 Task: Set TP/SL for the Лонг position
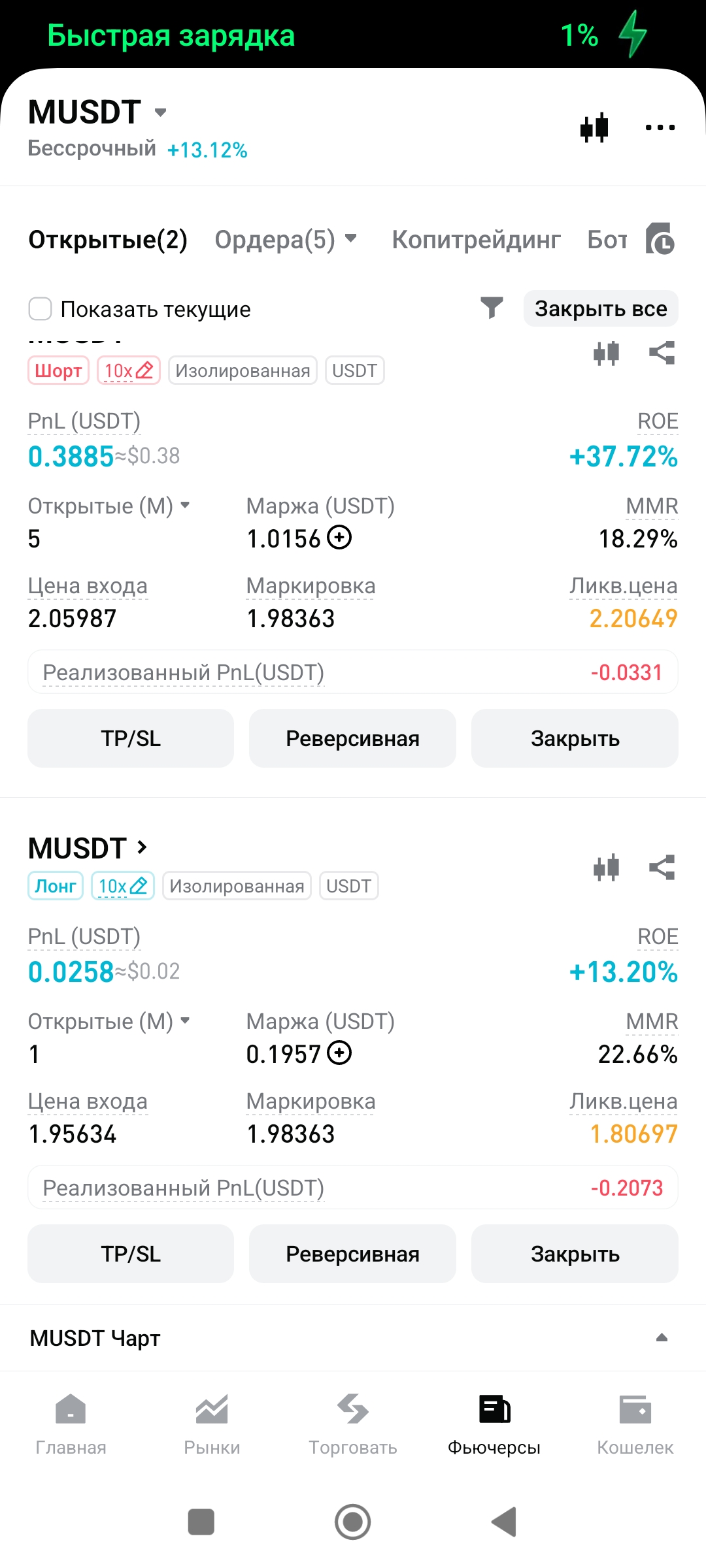click(x=131, y=1254)
